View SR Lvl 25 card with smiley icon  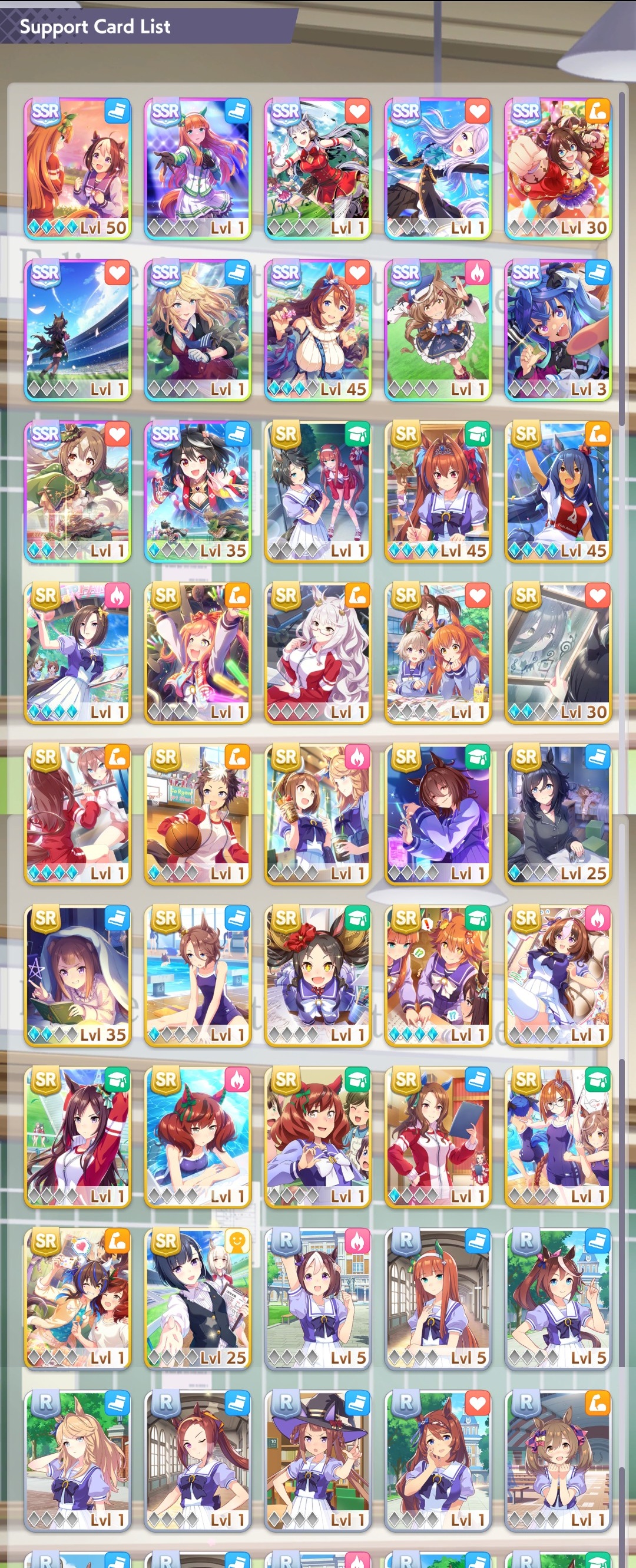(198, 1298)
